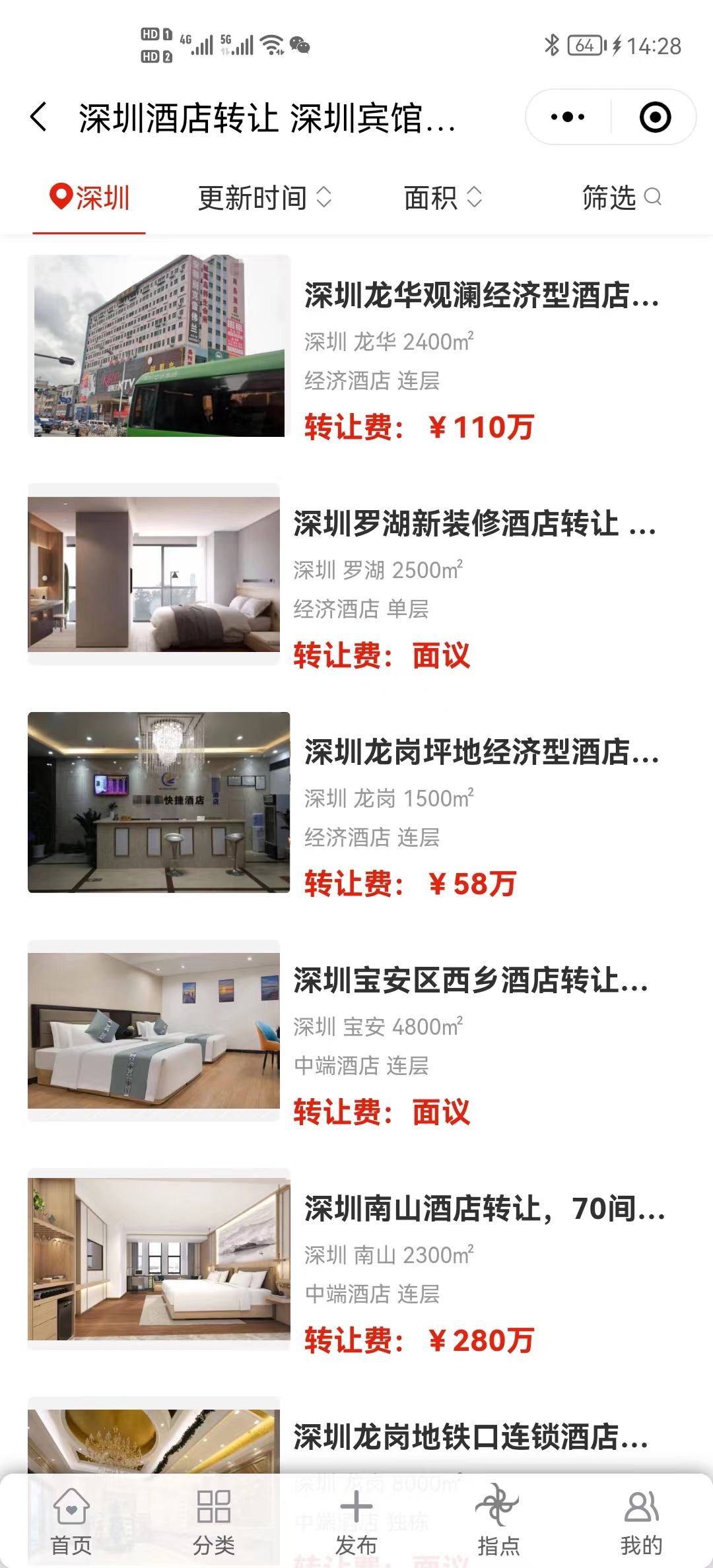Open the 深圳罗湖新装修酒店转让 listing
Screen dimensions: 713x1568
pyautogui.click(x=474, y=523)
